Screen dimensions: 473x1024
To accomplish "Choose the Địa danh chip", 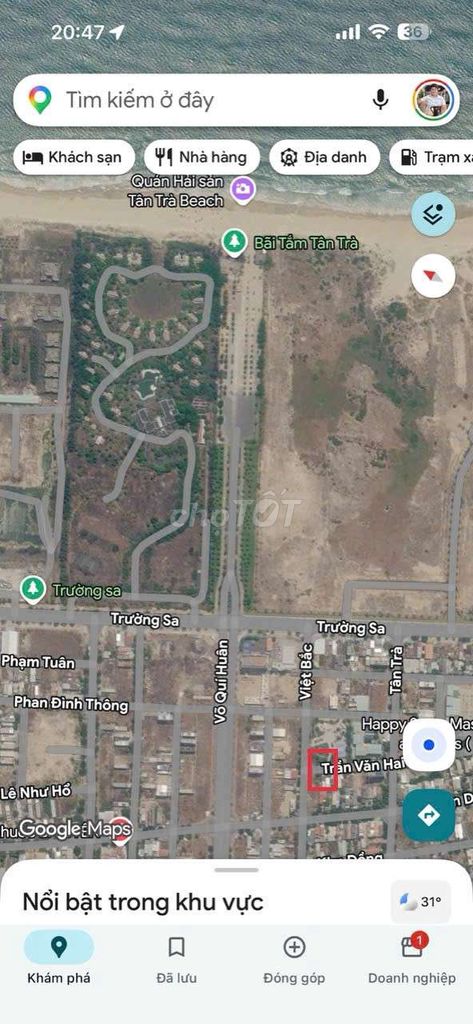I will coord(325,157).
